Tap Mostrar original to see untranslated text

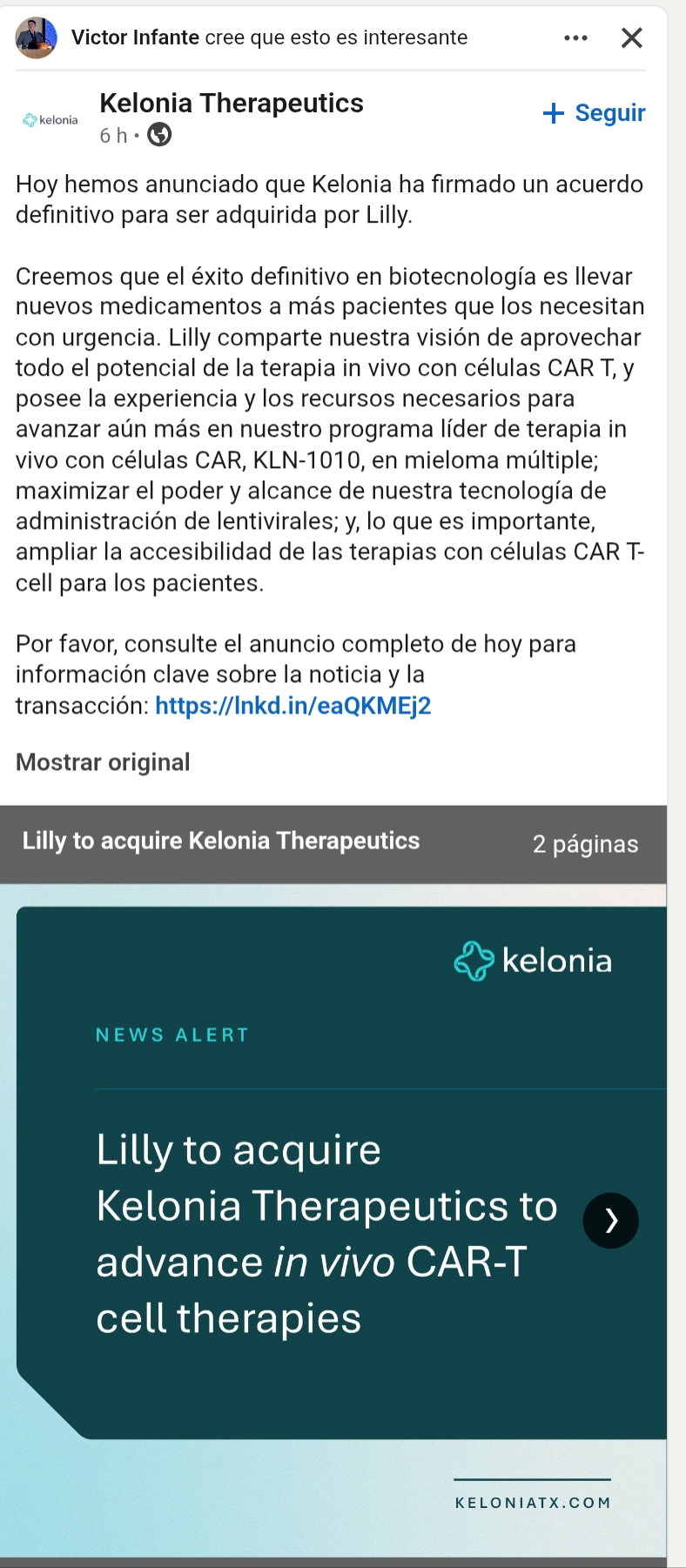[x=103, y=762]
